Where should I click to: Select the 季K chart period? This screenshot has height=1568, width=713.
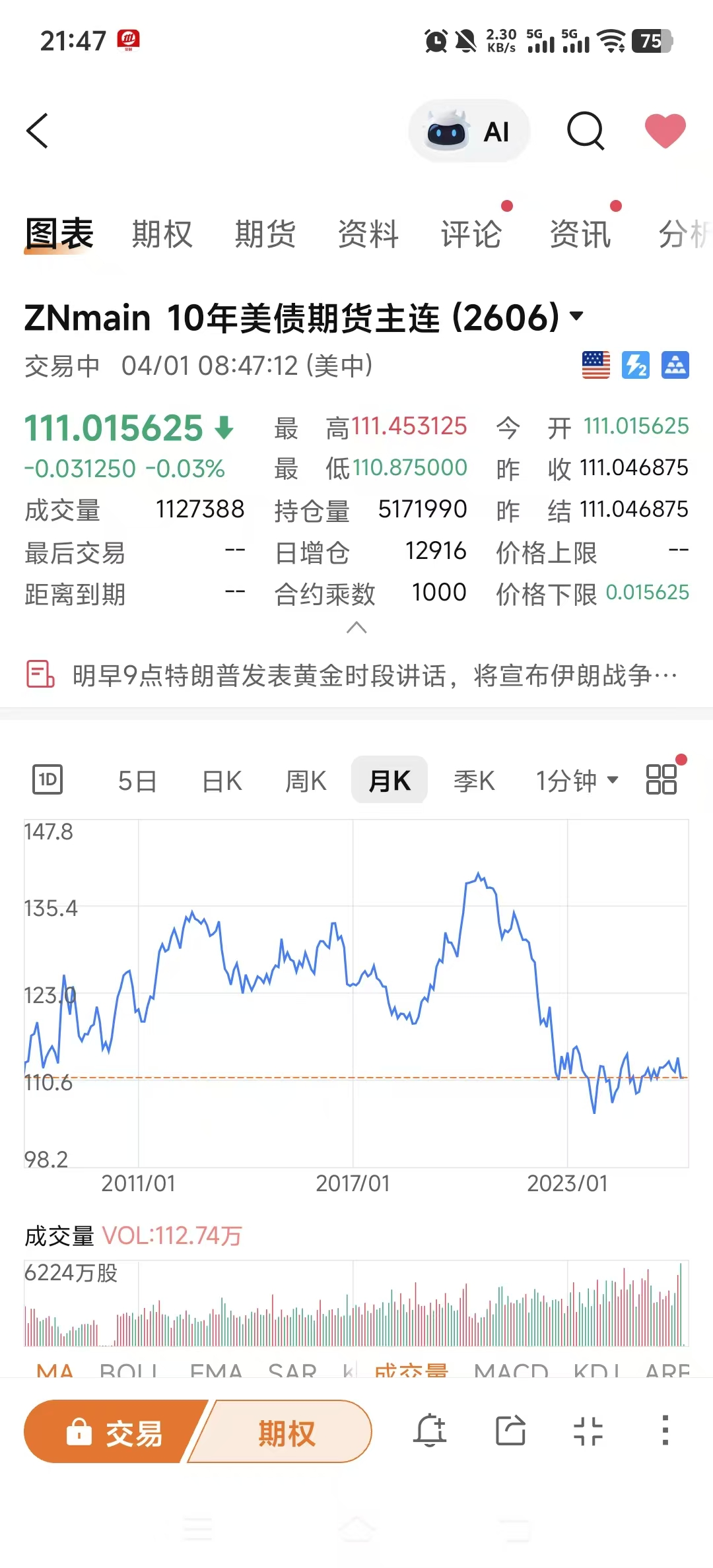tap(474, 781)
